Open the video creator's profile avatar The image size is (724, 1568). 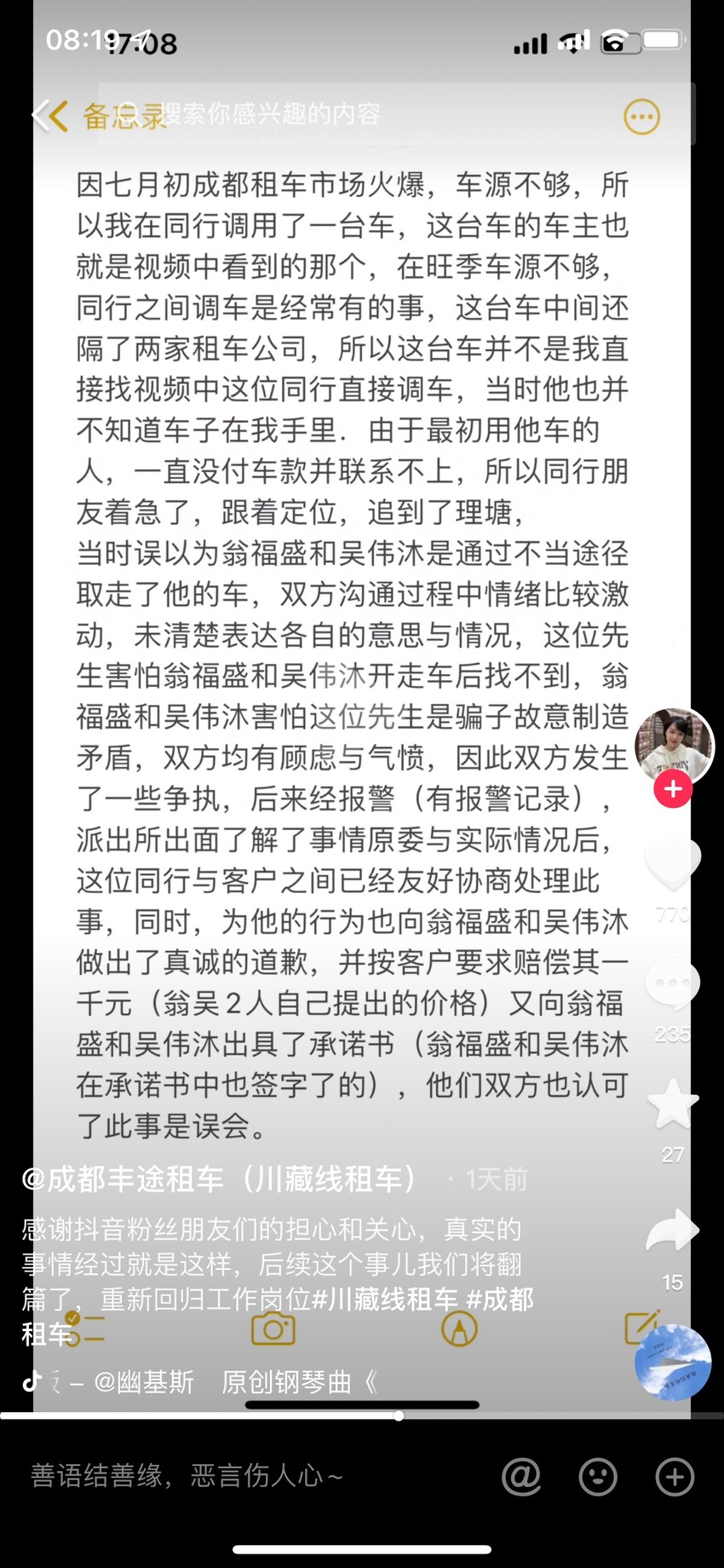(x=673, y=747)
